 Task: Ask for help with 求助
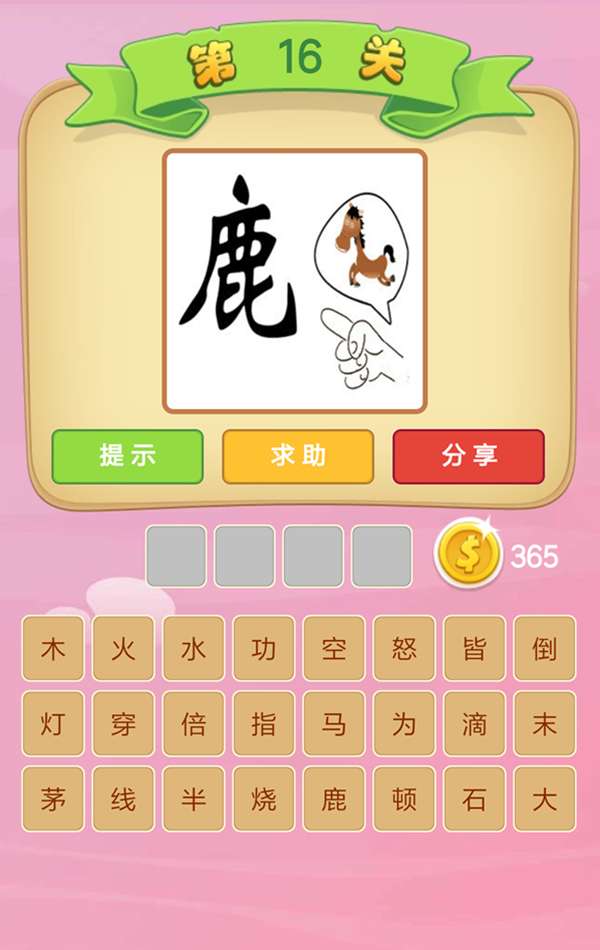click(x=298, y=456)
